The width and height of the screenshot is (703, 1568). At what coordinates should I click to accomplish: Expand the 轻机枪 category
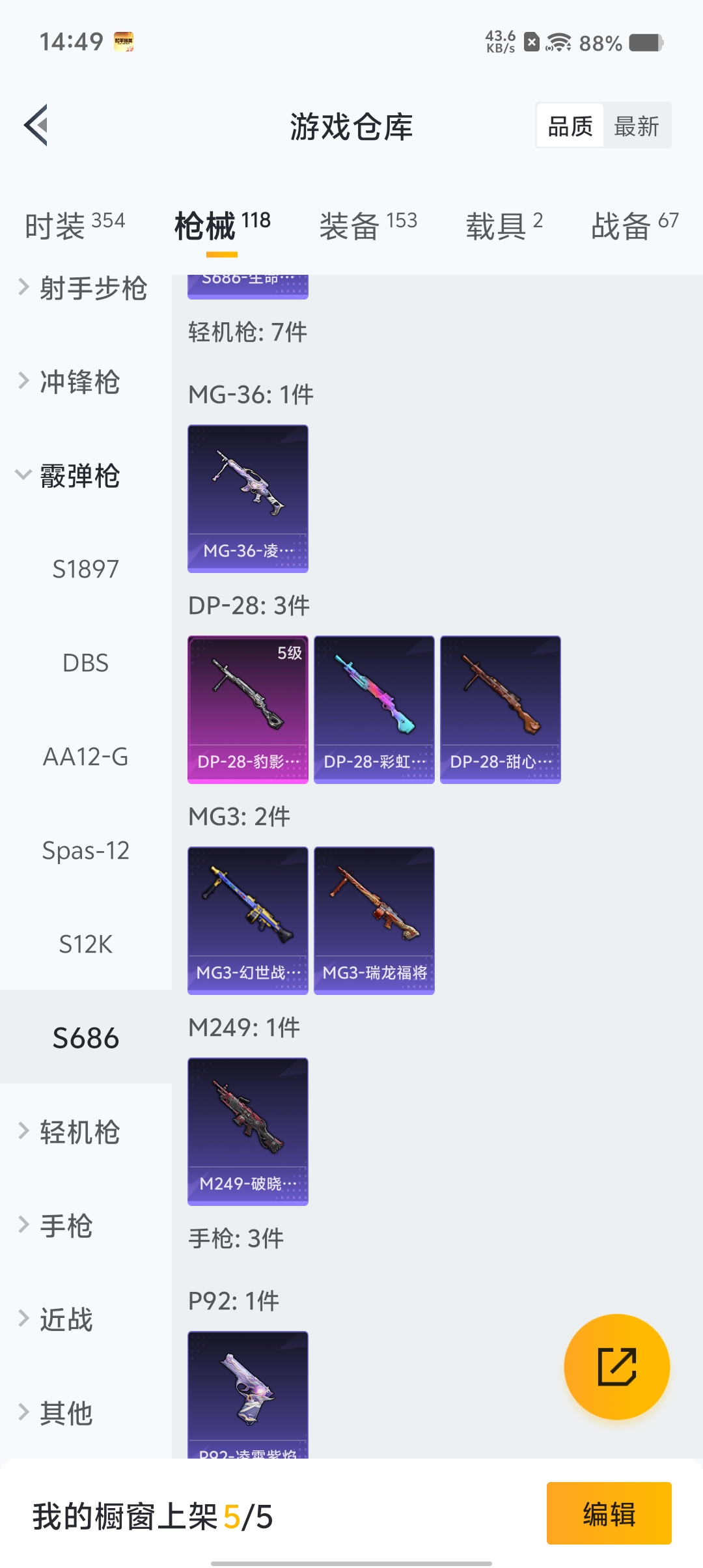coord(78,1132)
